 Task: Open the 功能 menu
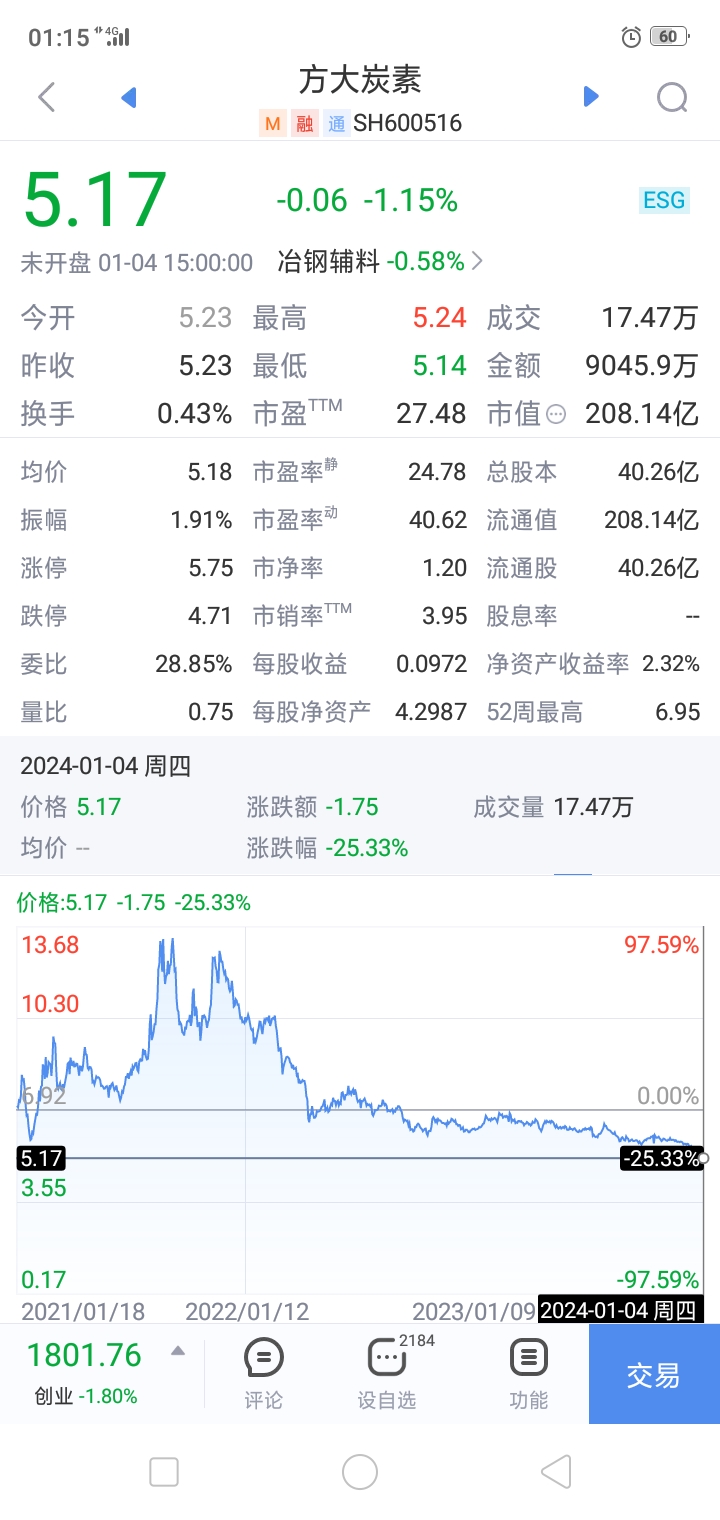tap(528, 1374)
